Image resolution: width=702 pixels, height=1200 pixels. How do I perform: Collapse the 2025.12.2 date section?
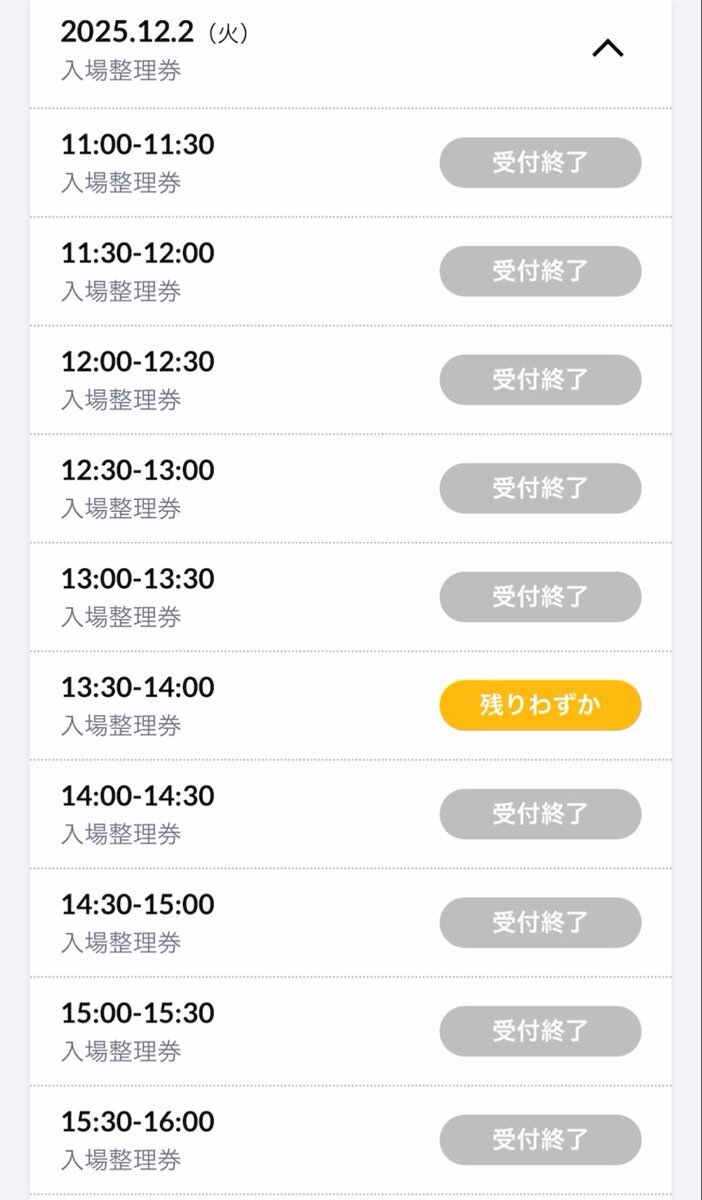point(607,48)
